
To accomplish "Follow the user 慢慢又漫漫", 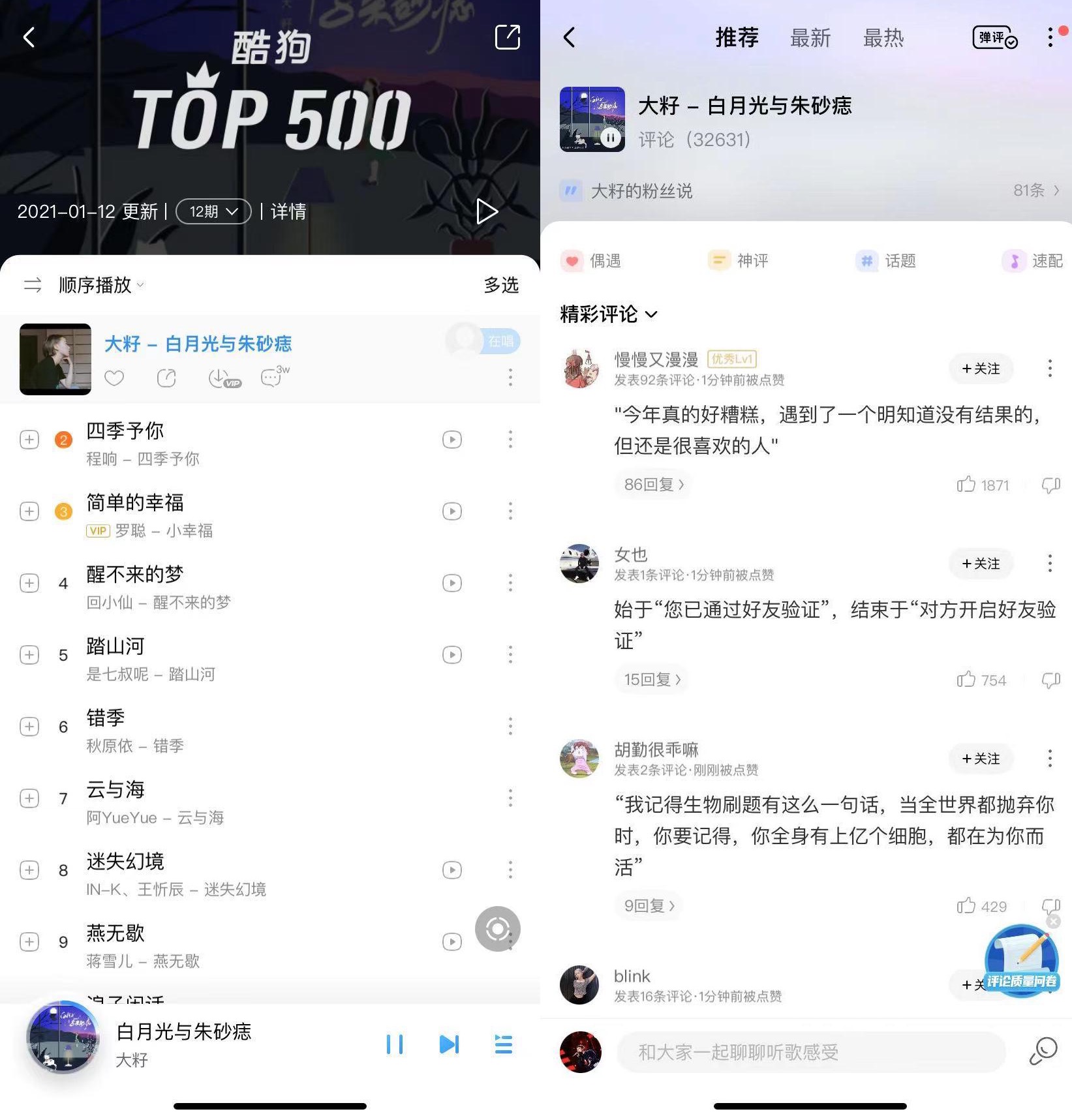I will tap(981, 369).
